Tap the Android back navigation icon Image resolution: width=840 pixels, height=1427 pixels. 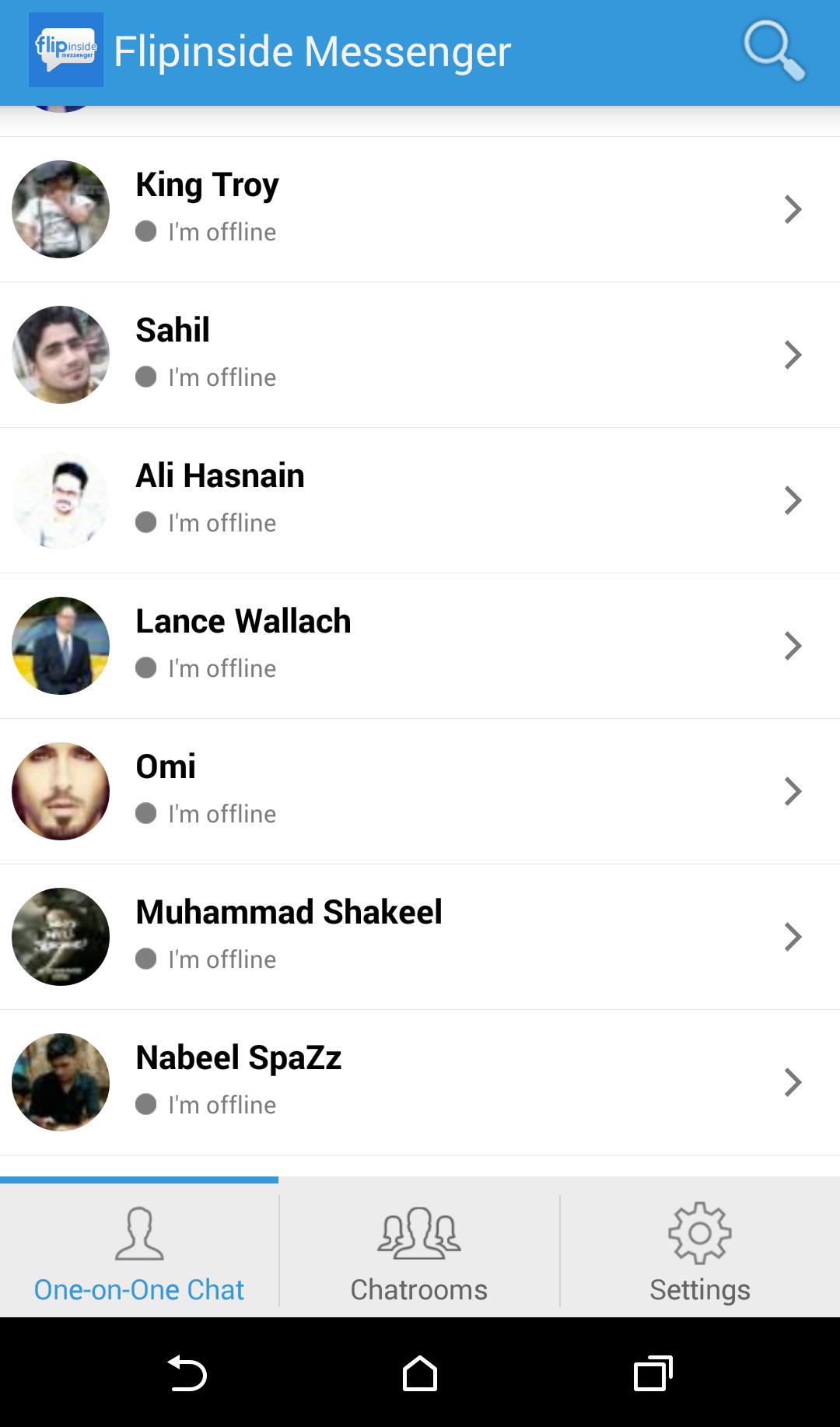[x=188, y=1373]
